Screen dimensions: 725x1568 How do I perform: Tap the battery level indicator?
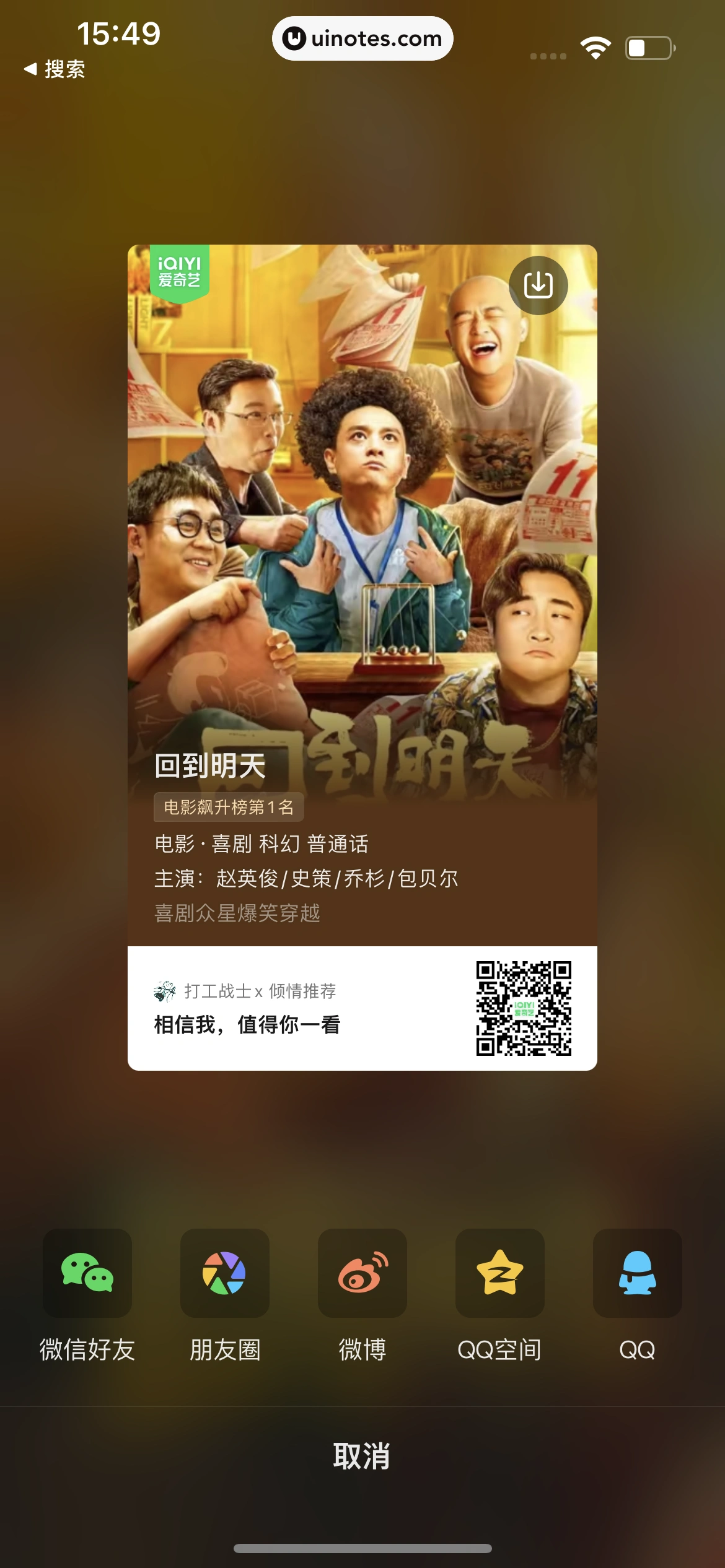648,46
